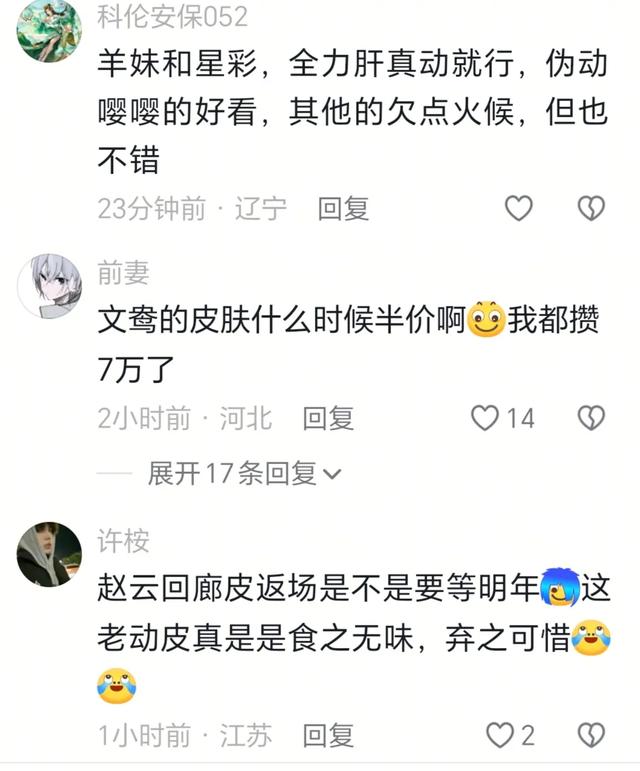The image size is (640, 771).
Task: Reply to 许桉's comment
Action: tap(328, 736)
